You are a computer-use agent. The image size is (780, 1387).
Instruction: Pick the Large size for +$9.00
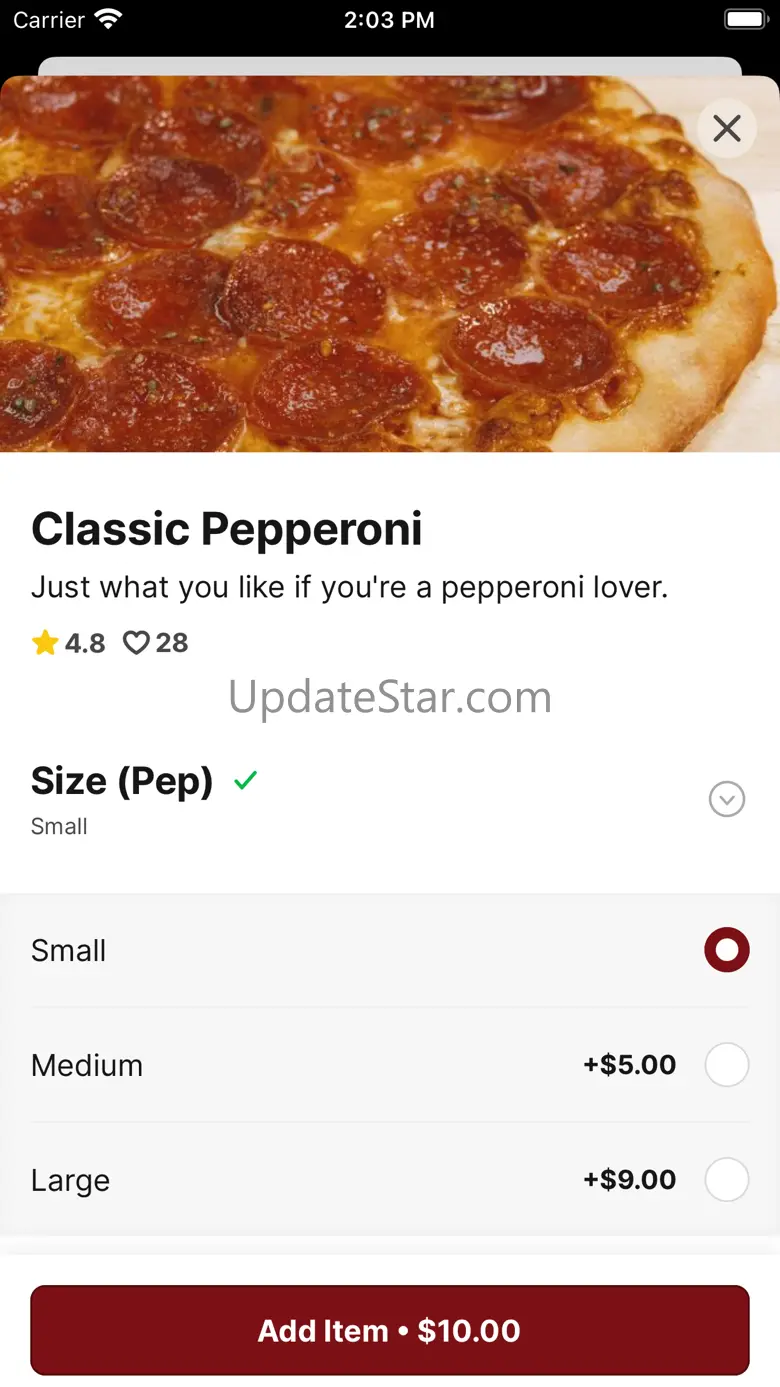[x=727, y=1180]
